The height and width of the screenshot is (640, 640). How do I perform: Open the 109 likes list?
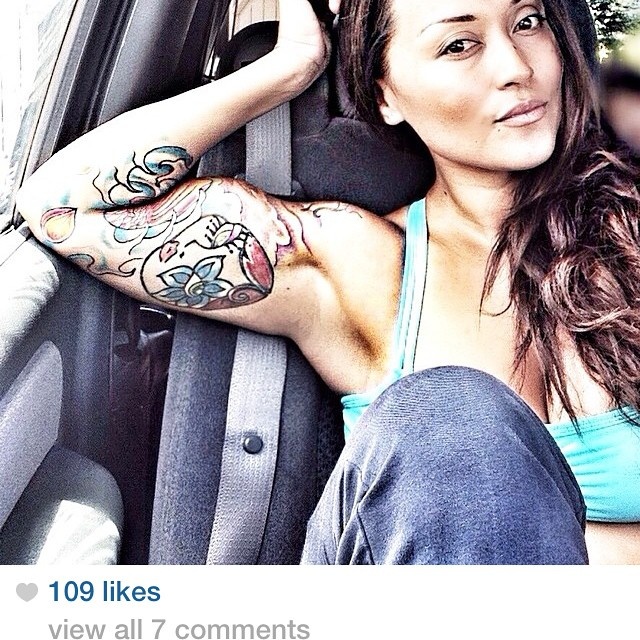tap(104, 591)
